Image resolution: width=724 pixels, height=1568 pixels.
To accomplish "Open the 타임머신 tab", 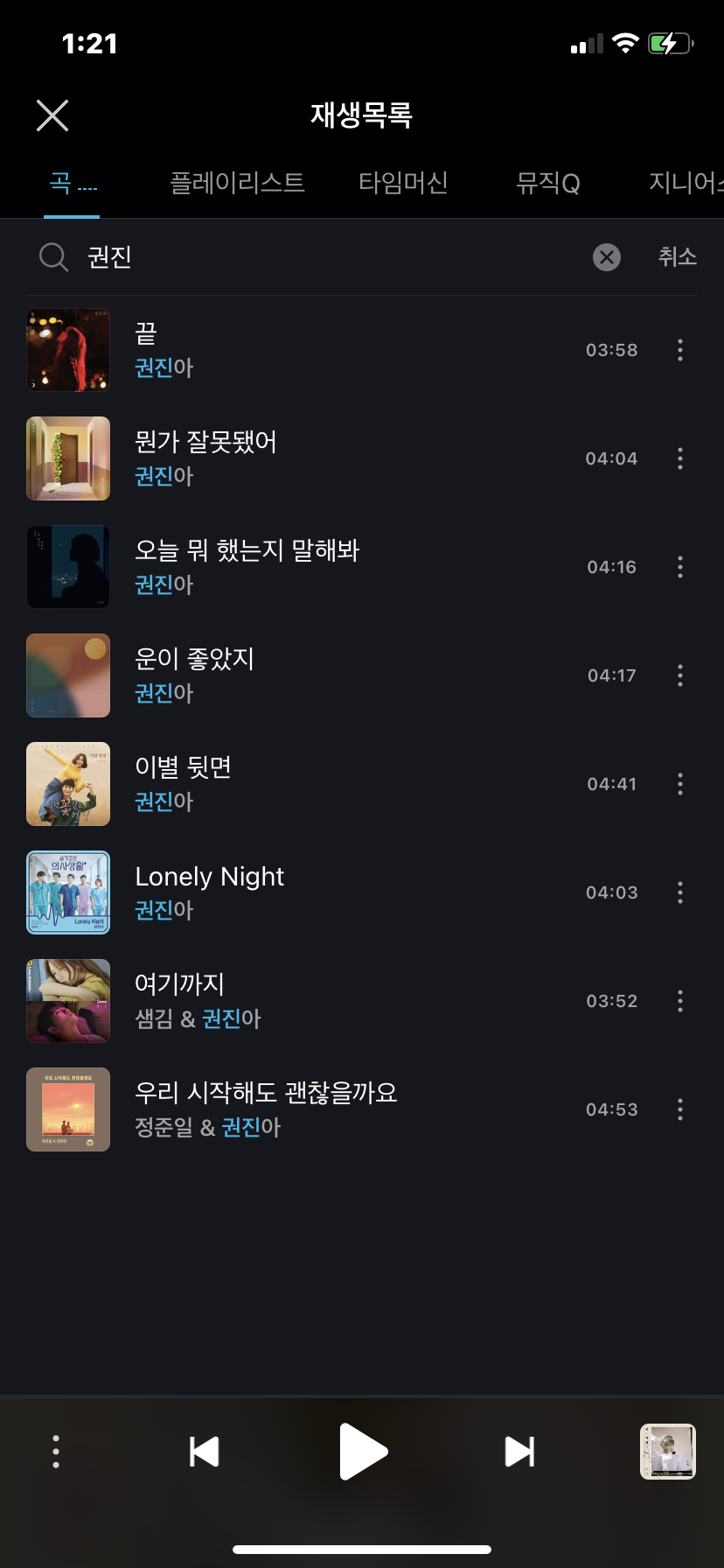I will 403,183.
